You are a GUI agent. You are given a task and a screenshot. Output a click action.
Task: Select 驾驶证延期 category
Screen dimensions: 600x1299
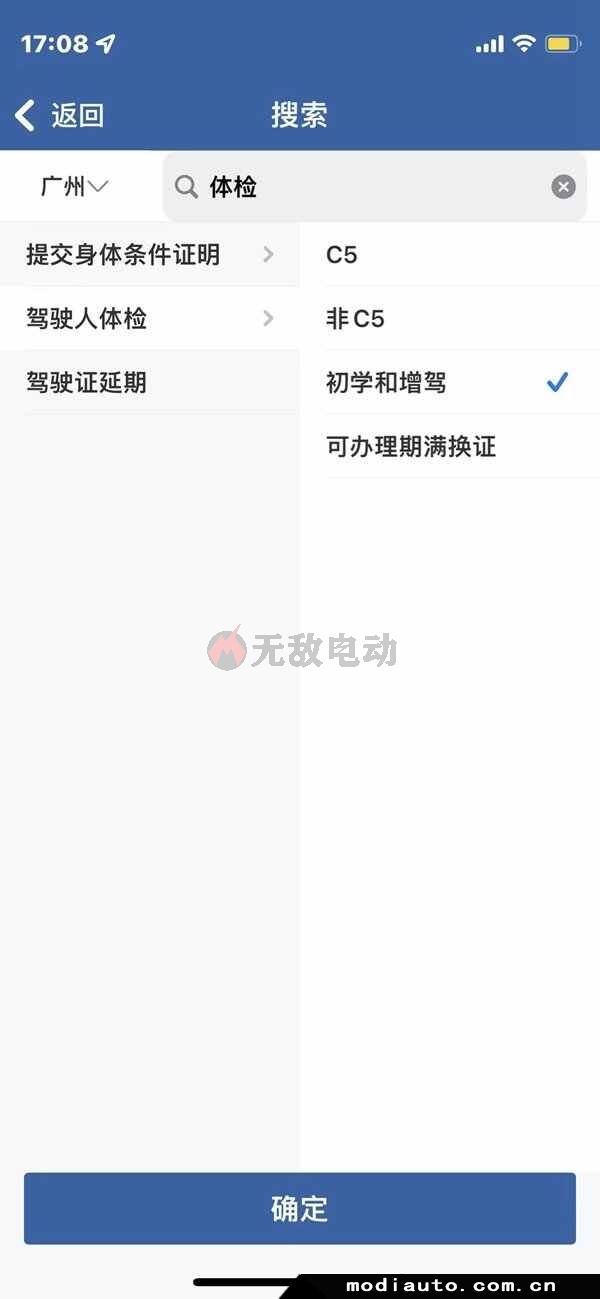tap(150, 383)
